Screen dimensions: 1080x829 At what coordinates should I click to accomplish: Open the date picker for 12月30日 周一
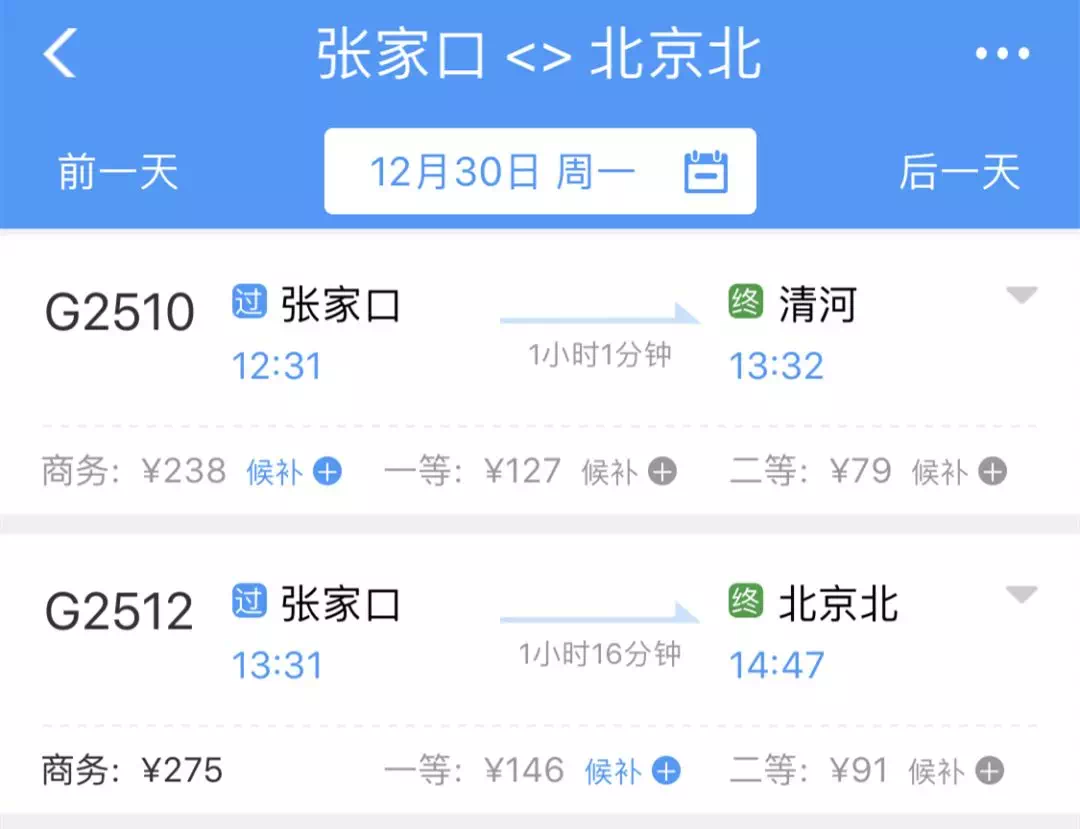click(x=540, y=172)
